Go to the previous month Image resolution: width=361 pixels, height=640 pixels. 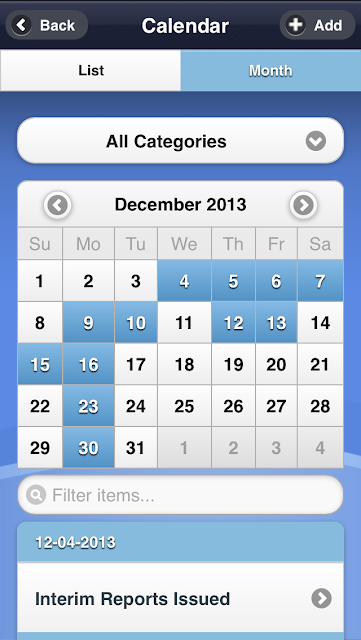[x=58, y=205]
